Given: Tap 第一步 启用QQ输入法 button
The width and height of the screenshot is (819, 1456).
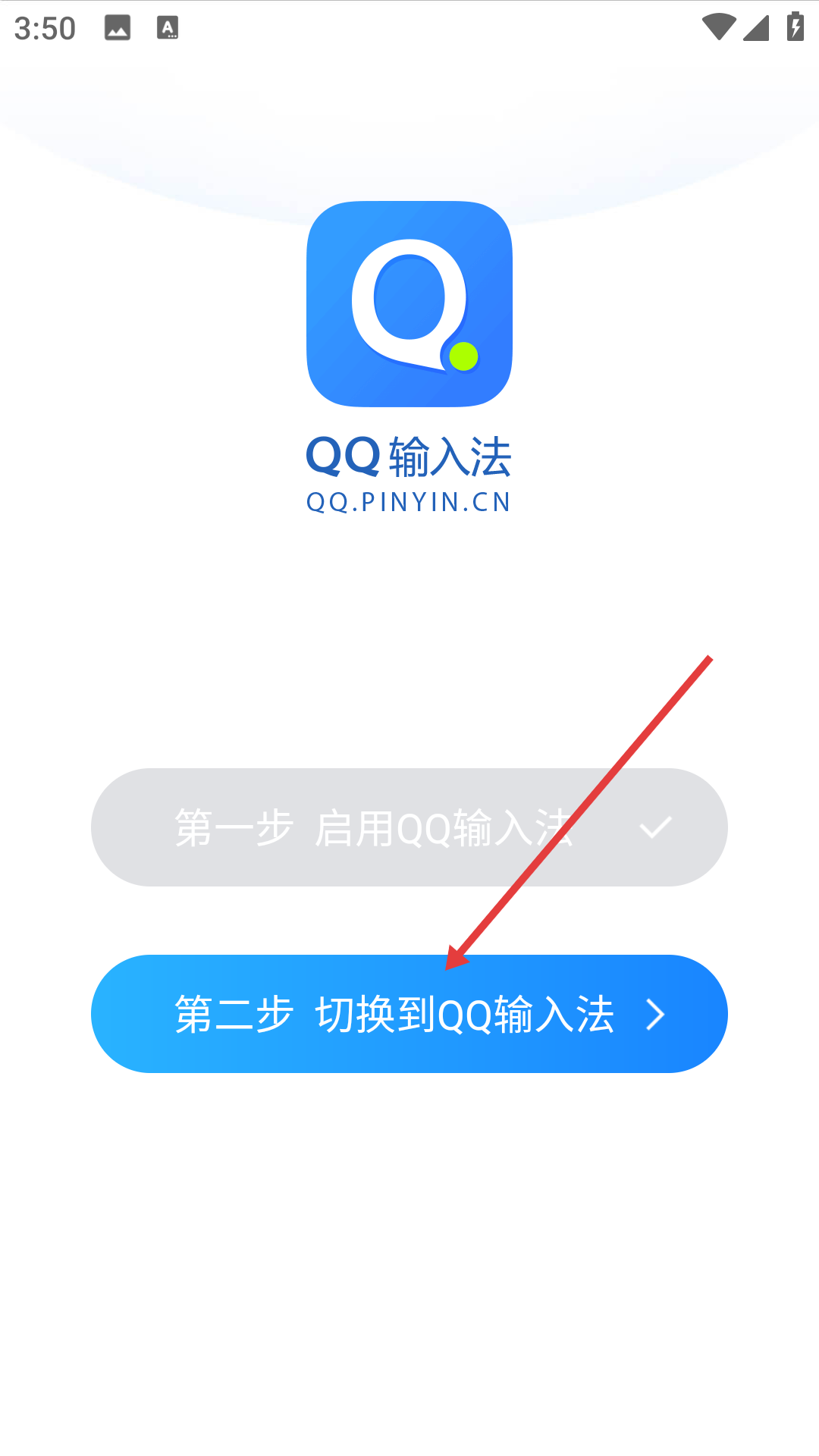Looking at the screenshot, I should tap(409, 827).
